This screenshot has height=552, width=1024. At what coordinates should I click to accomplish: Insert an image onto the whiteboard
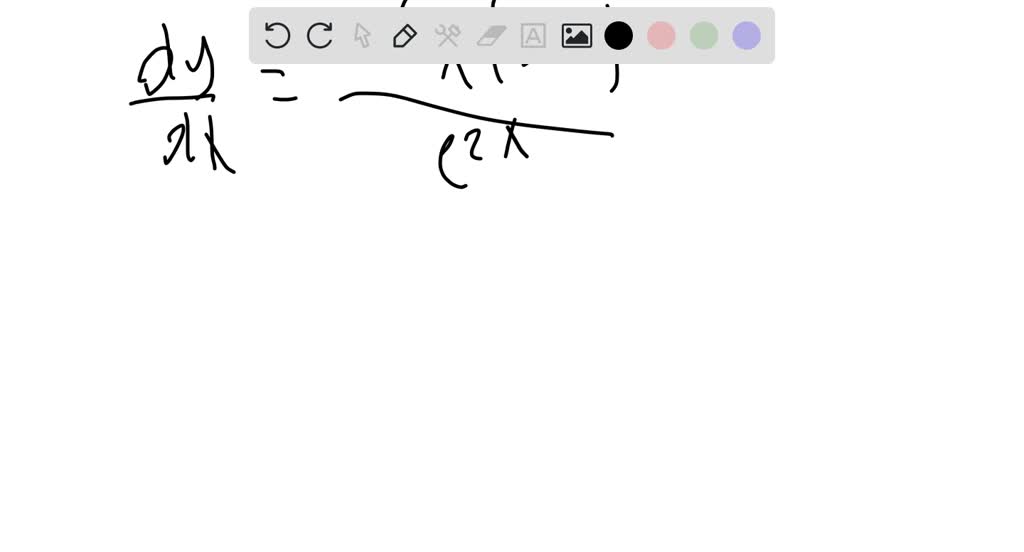coord(577,36)
